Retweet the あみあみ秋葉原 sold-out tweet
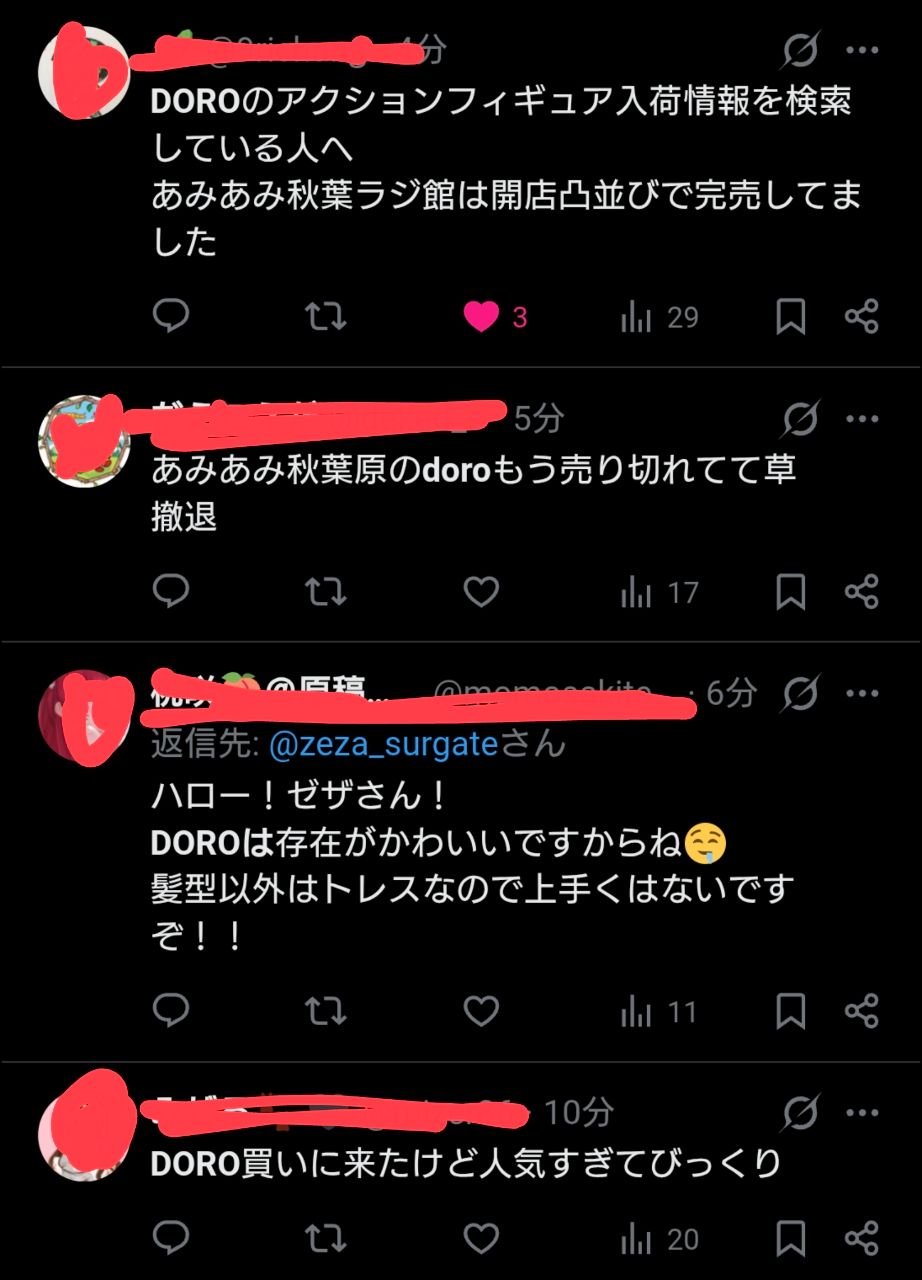 [326, 593]
